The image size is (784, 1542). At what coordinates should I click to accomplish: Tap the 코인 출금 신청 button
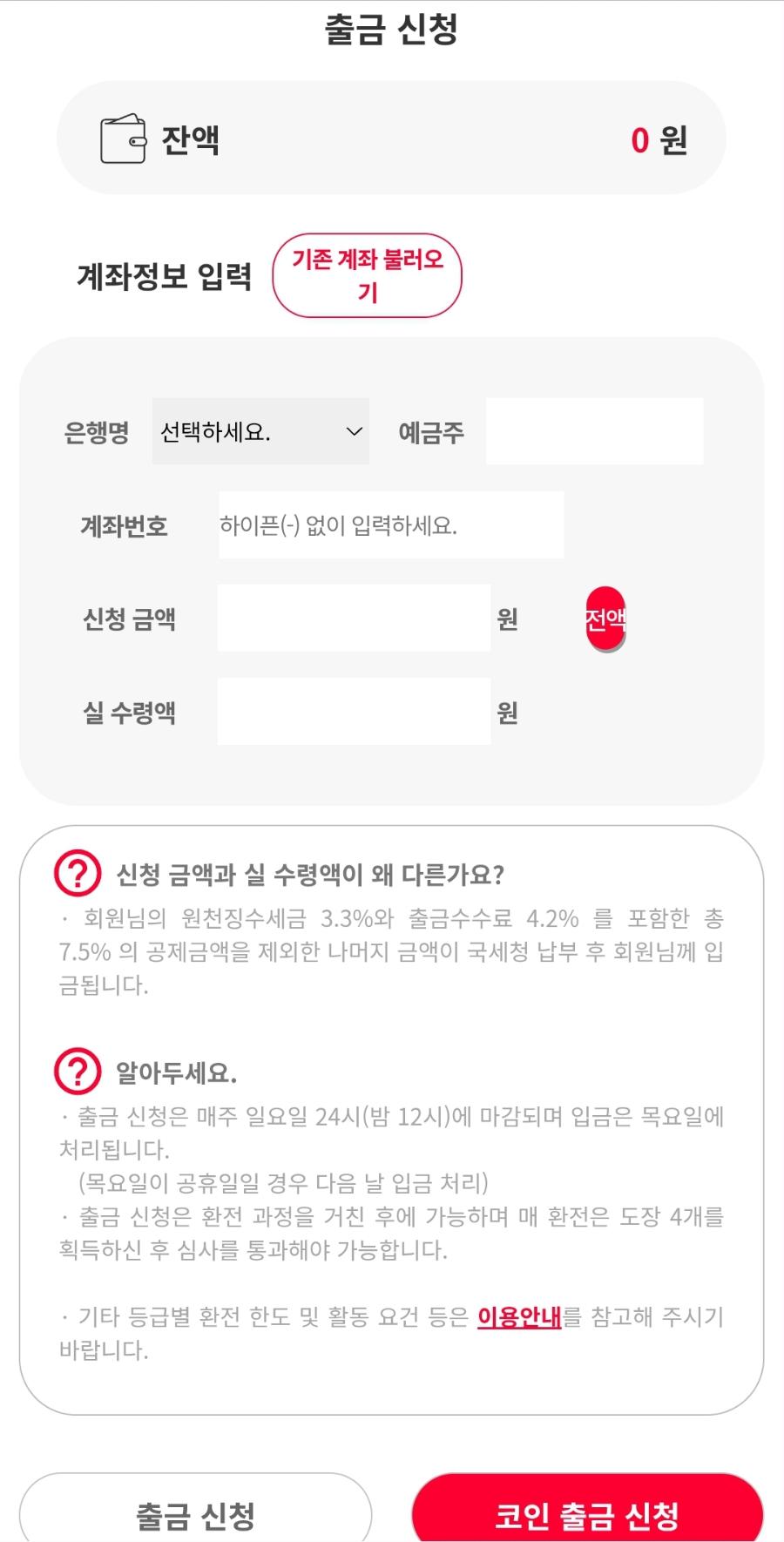(587, 1515)
